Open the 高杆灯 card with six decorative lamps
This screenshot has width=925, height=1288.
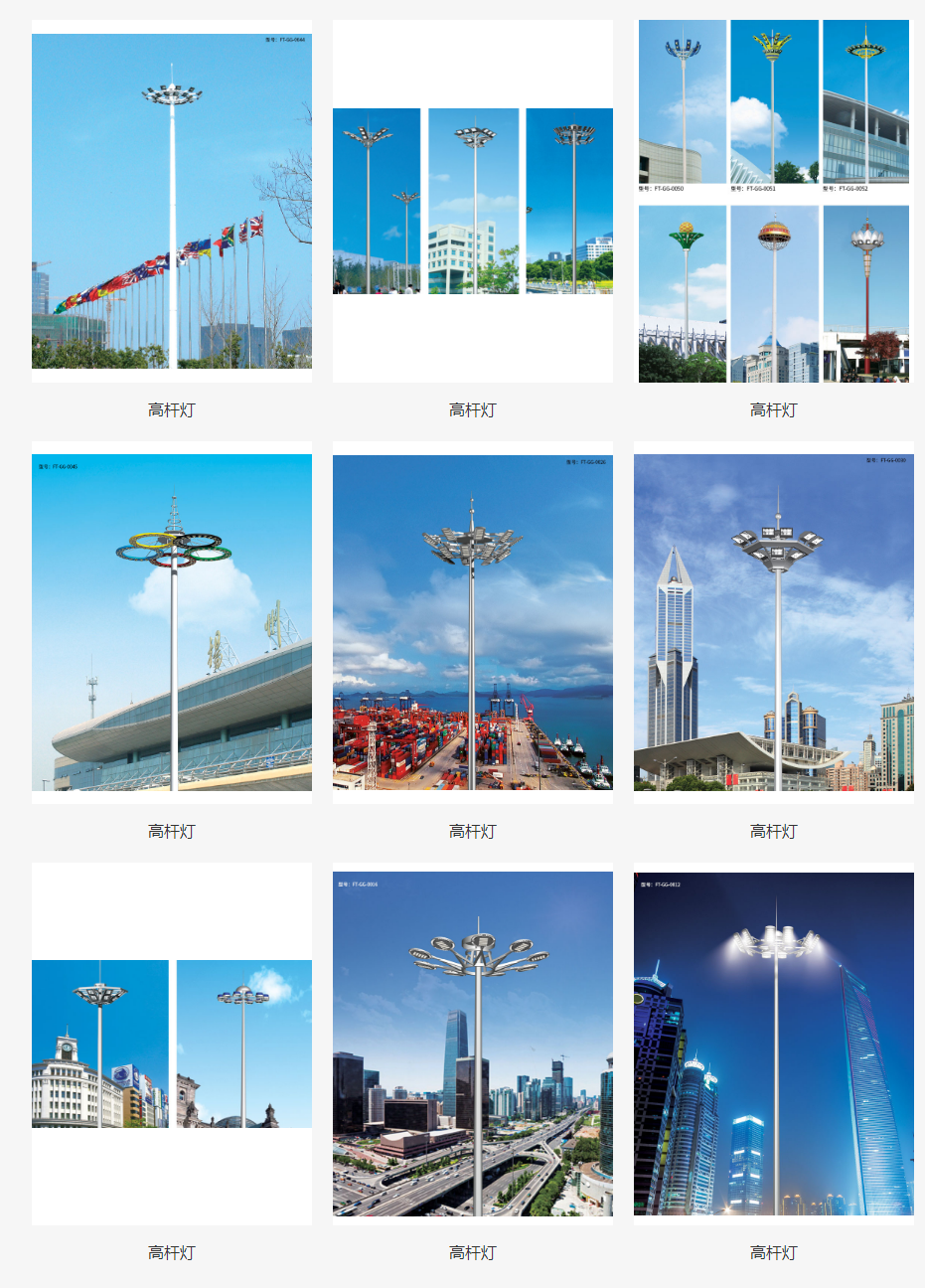tap(773, 201)
